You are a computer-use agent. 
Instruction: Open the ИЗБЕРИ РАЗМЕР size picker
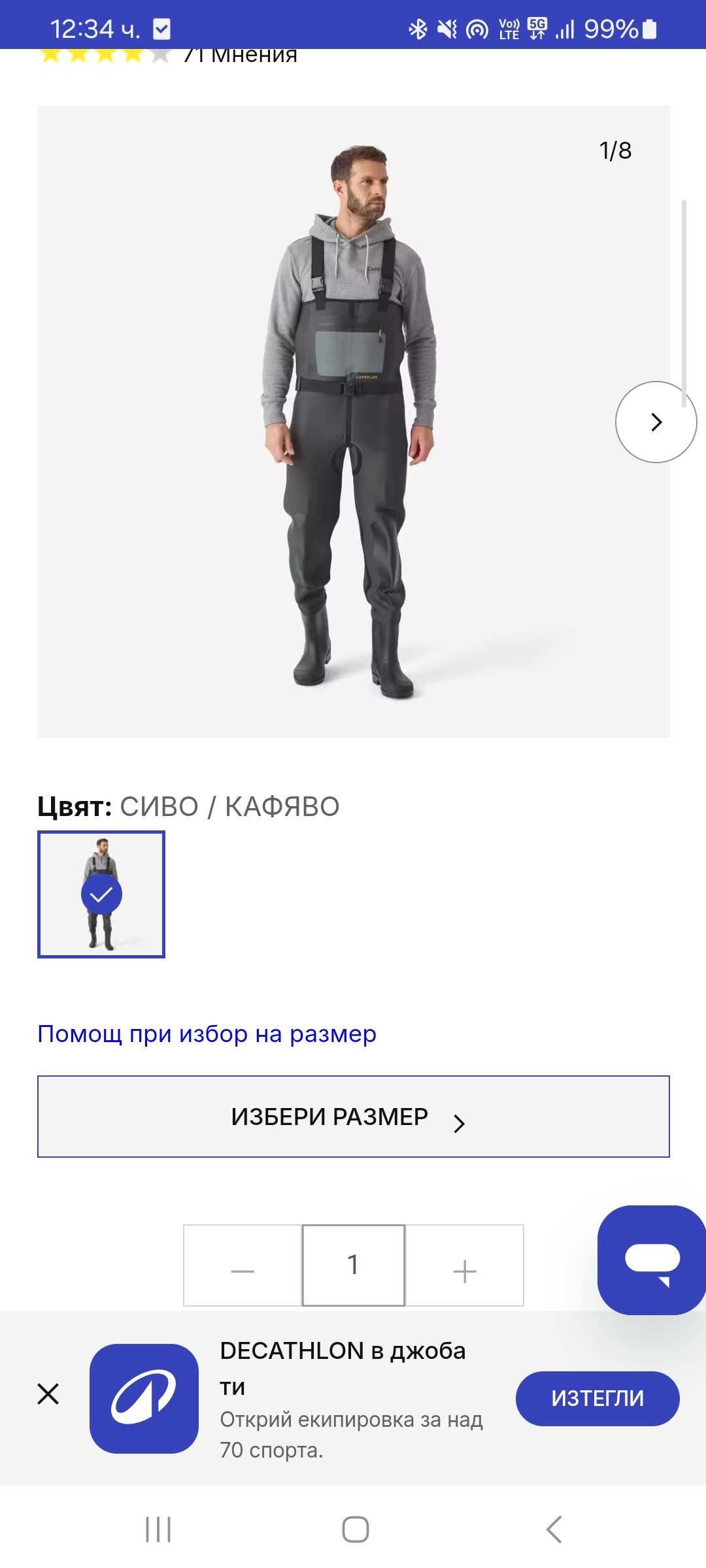[353, 1116]
